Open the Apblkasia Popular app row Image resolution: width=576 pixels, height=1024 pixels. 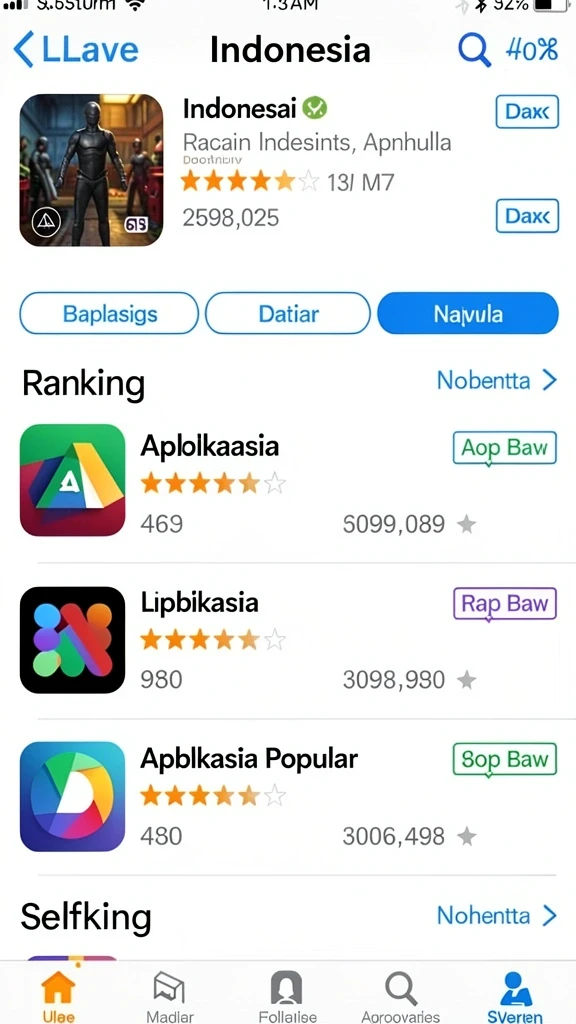coord(288,796)
